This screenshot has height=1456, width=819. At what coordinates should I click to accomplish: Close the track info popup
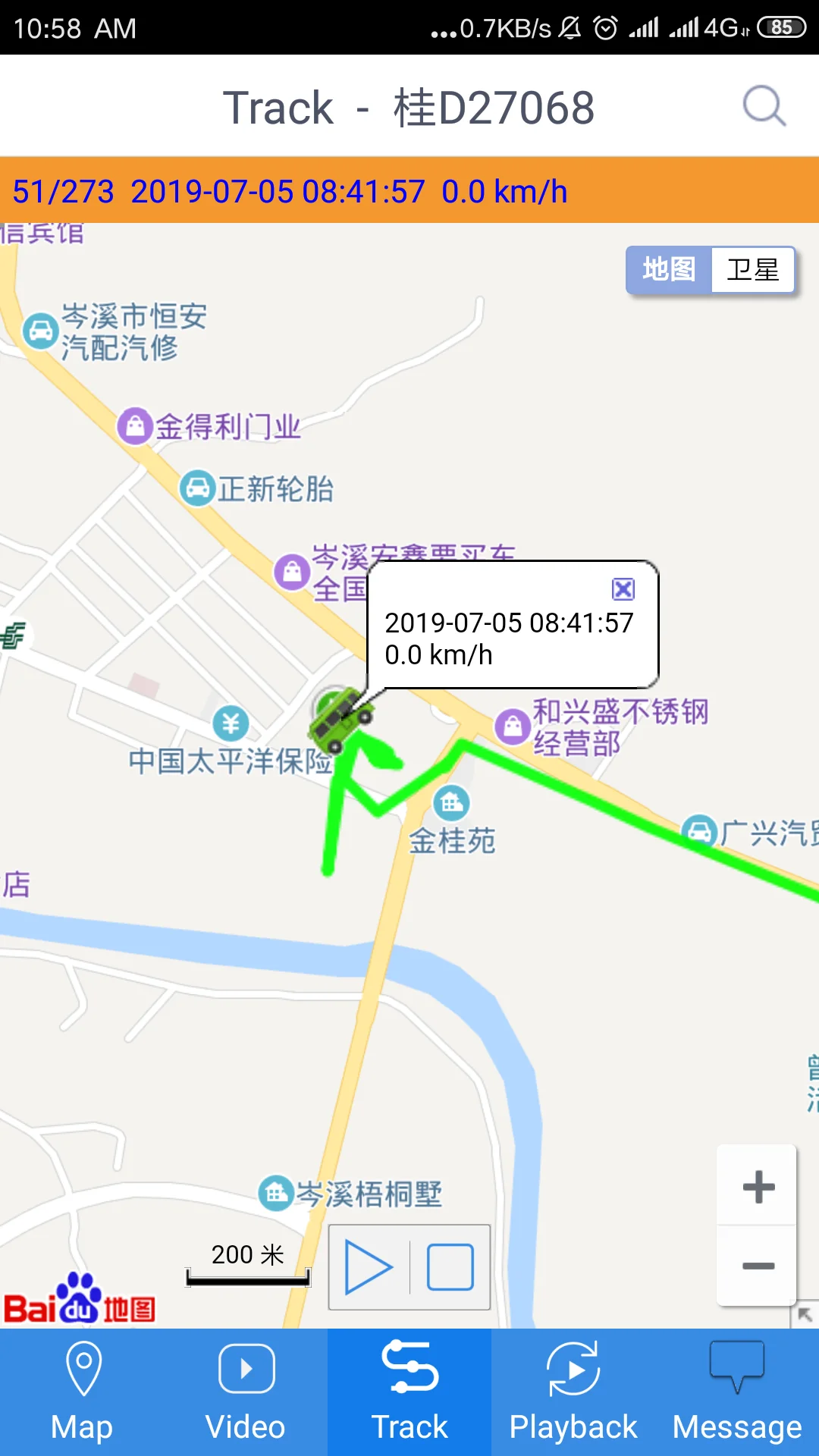click(623, 589)
